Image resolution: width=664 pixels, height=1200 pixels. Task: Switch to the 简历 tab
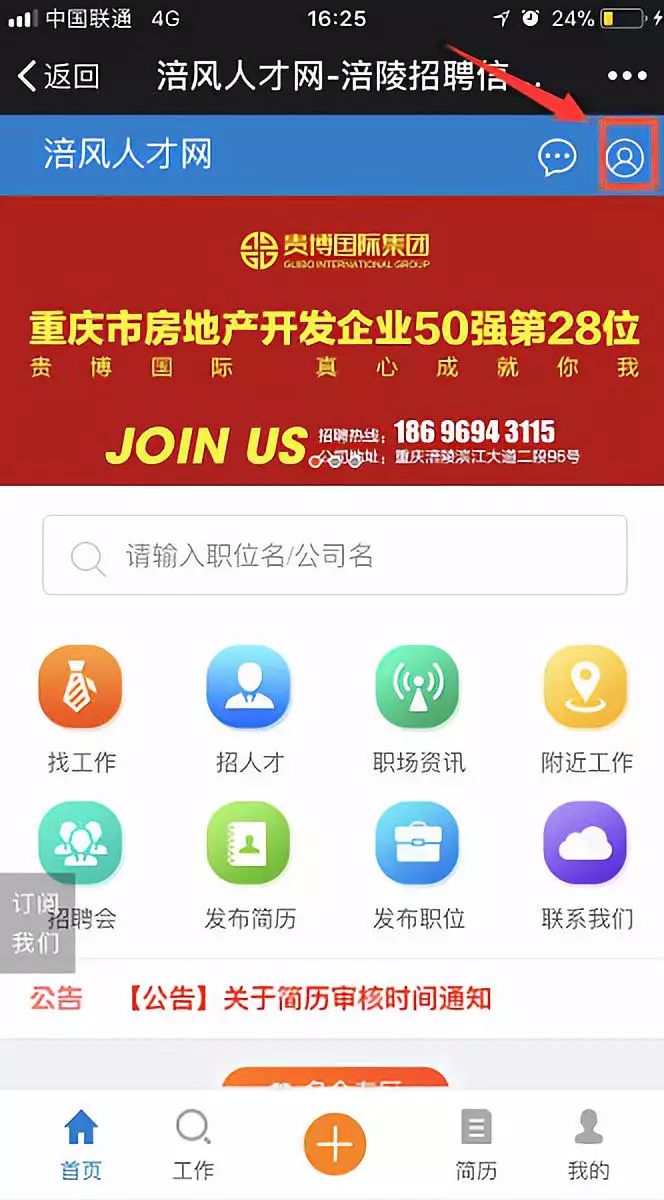tap(476, 1145)
